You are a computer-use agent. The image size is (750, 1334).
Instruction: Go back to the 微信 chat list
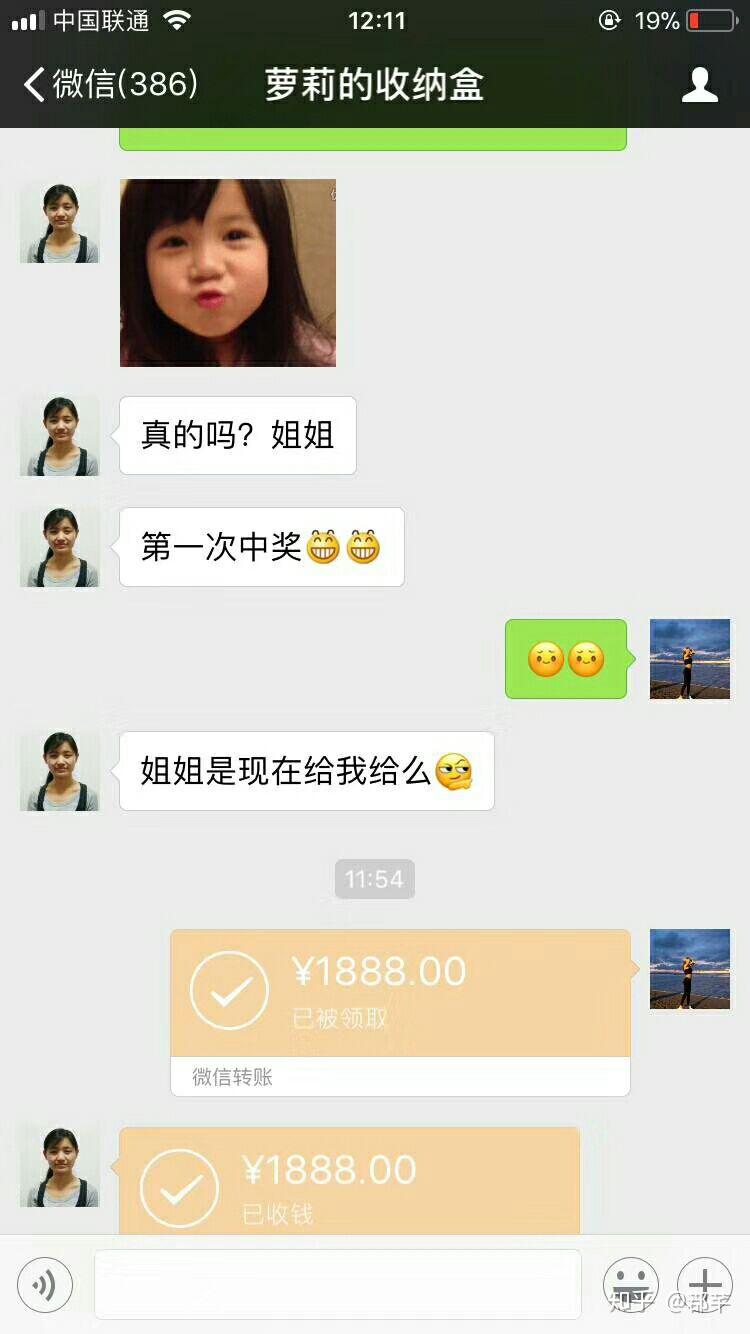click(x=110, y=84)
